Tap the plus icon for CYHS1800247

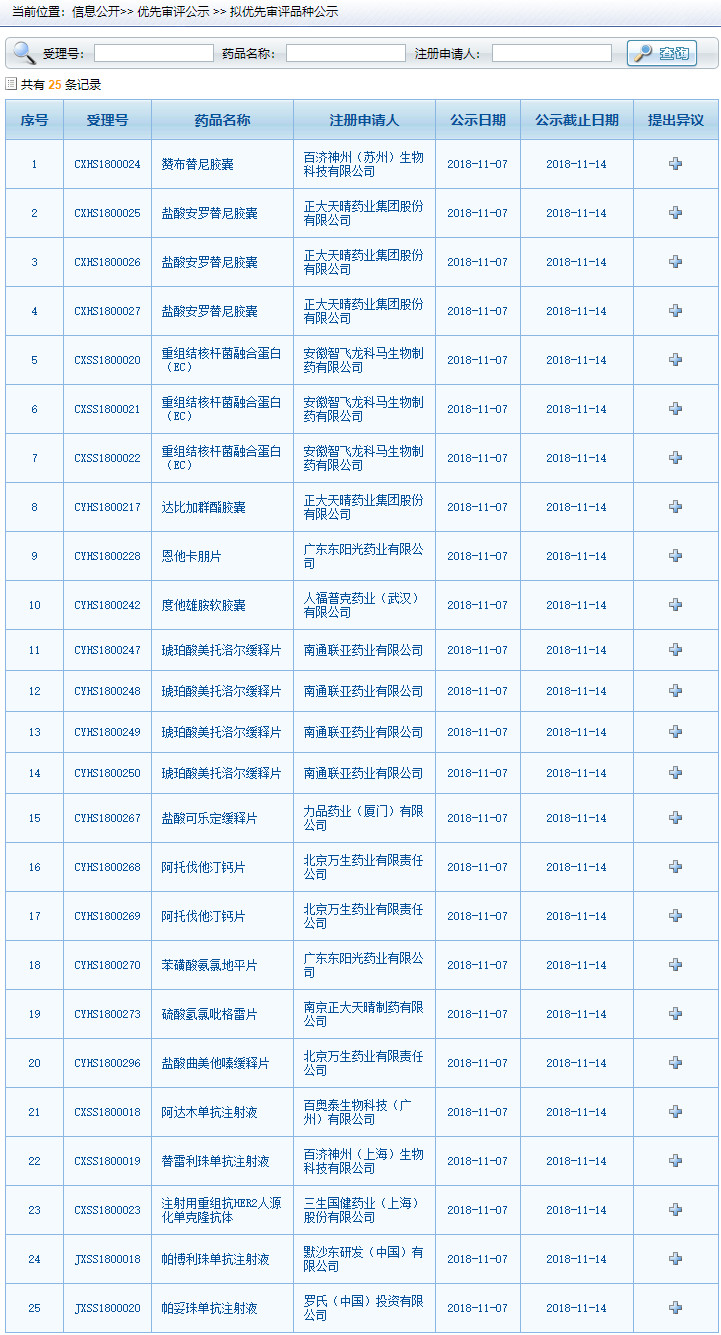tap(676, 650)
